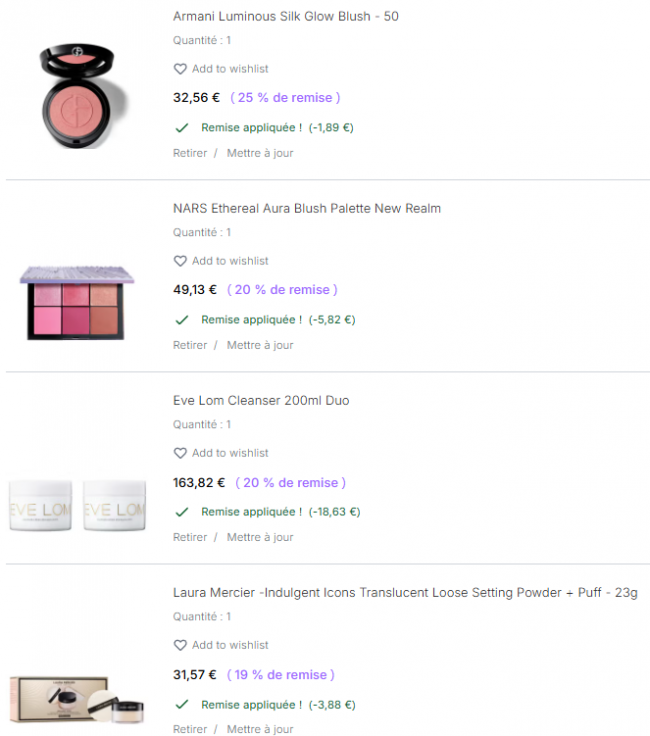This screenshot has width=650, height=736.
Task: Open the Eve Lom cleanser product image
Action: click(77, 506)
